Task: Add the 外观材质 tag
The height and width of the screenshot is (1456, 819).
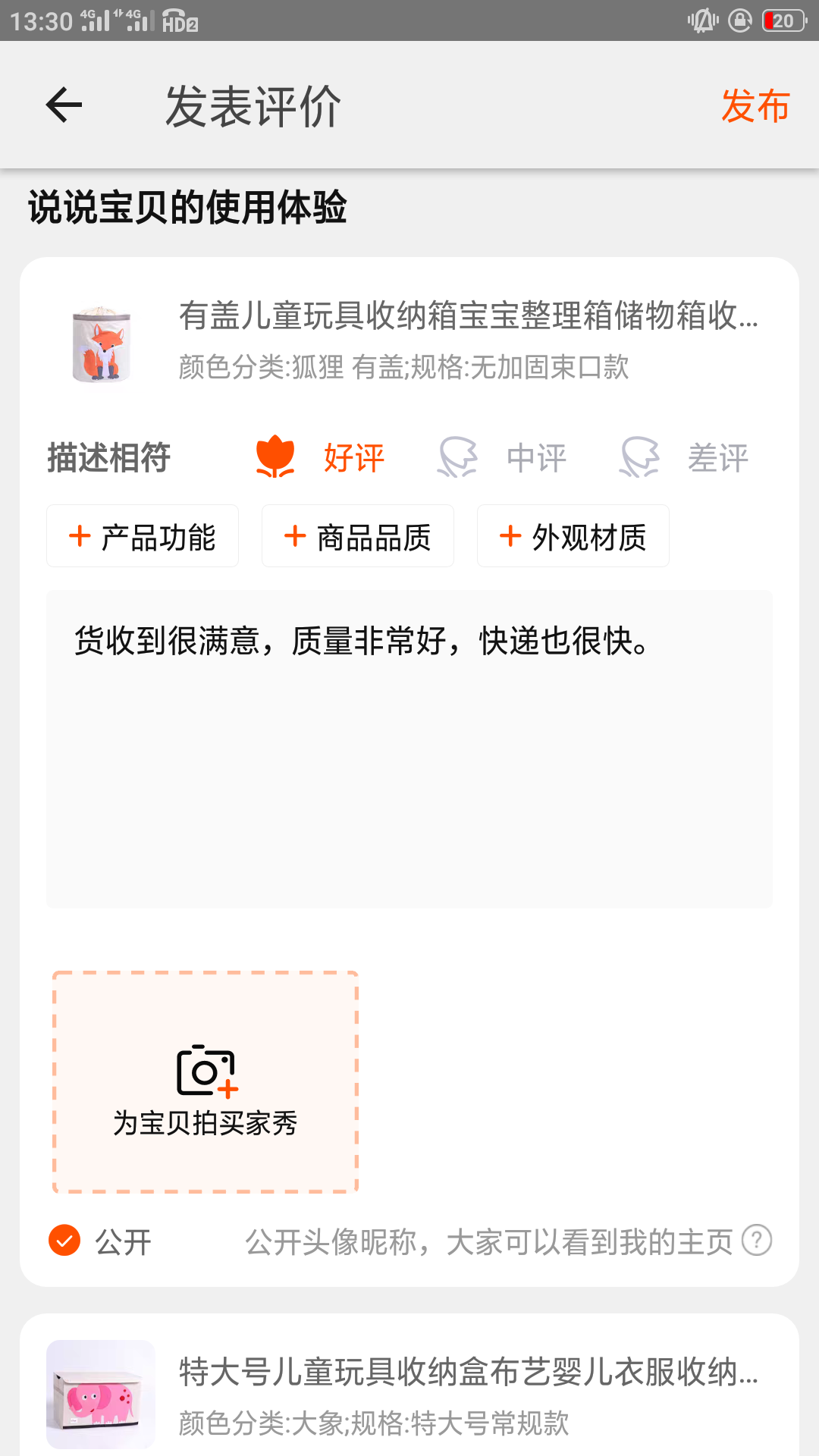Action: click(573, 536)
